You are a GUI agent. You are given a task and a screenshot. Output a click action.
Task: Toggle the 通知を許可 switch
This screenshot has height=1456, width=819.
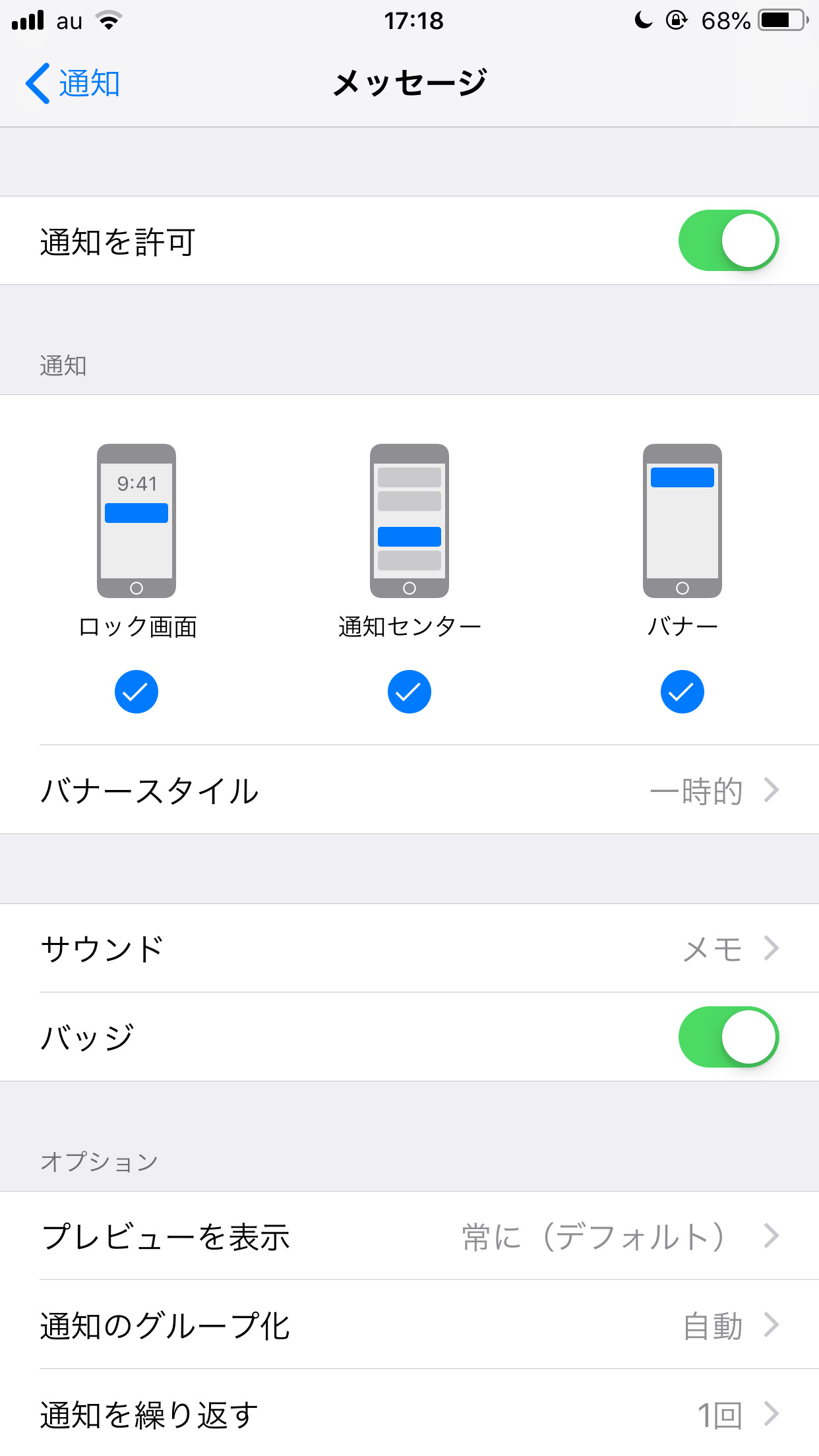coord(729,241)
